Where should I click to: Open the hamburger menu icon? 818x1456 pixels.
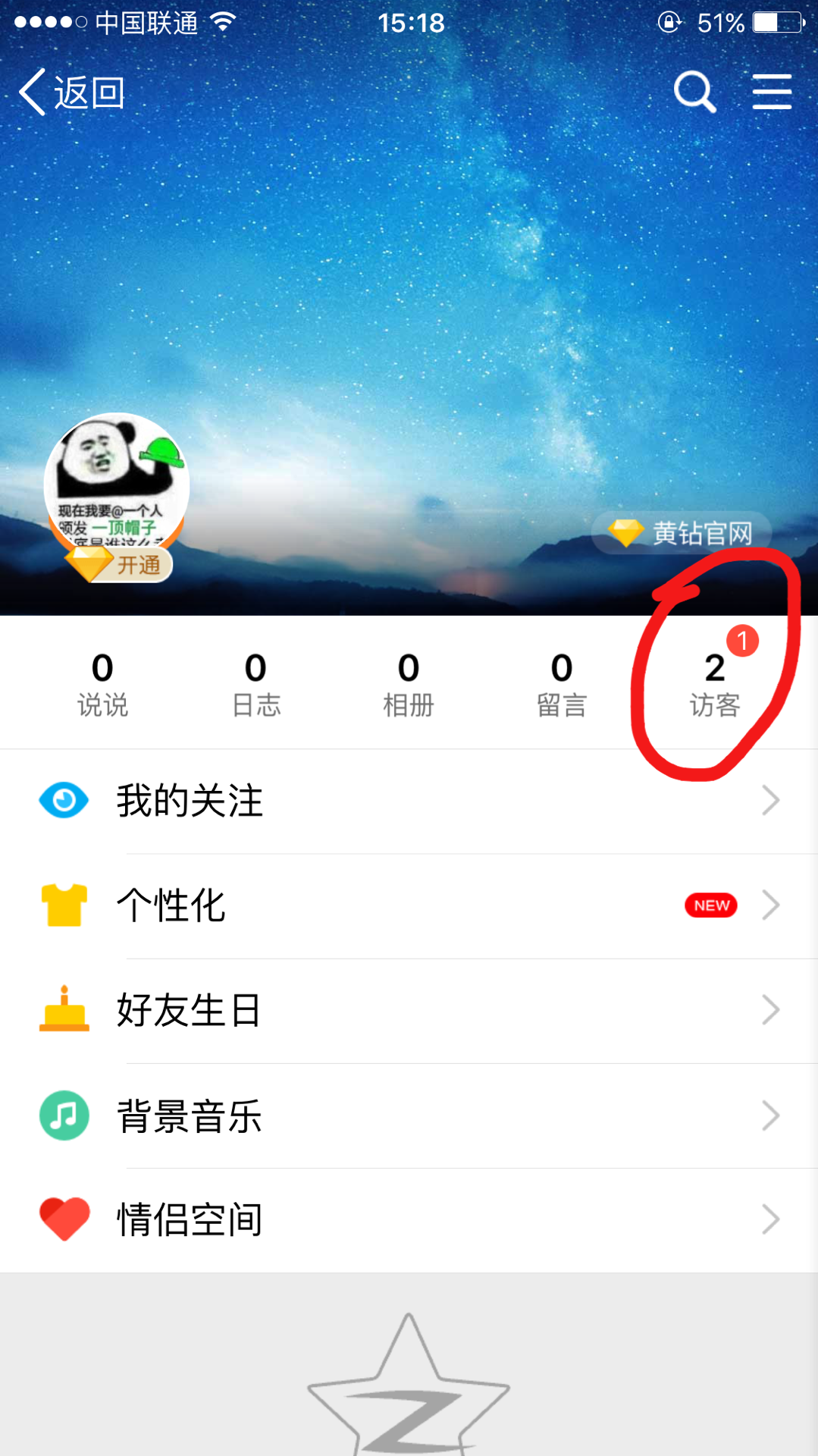[772, 93]
